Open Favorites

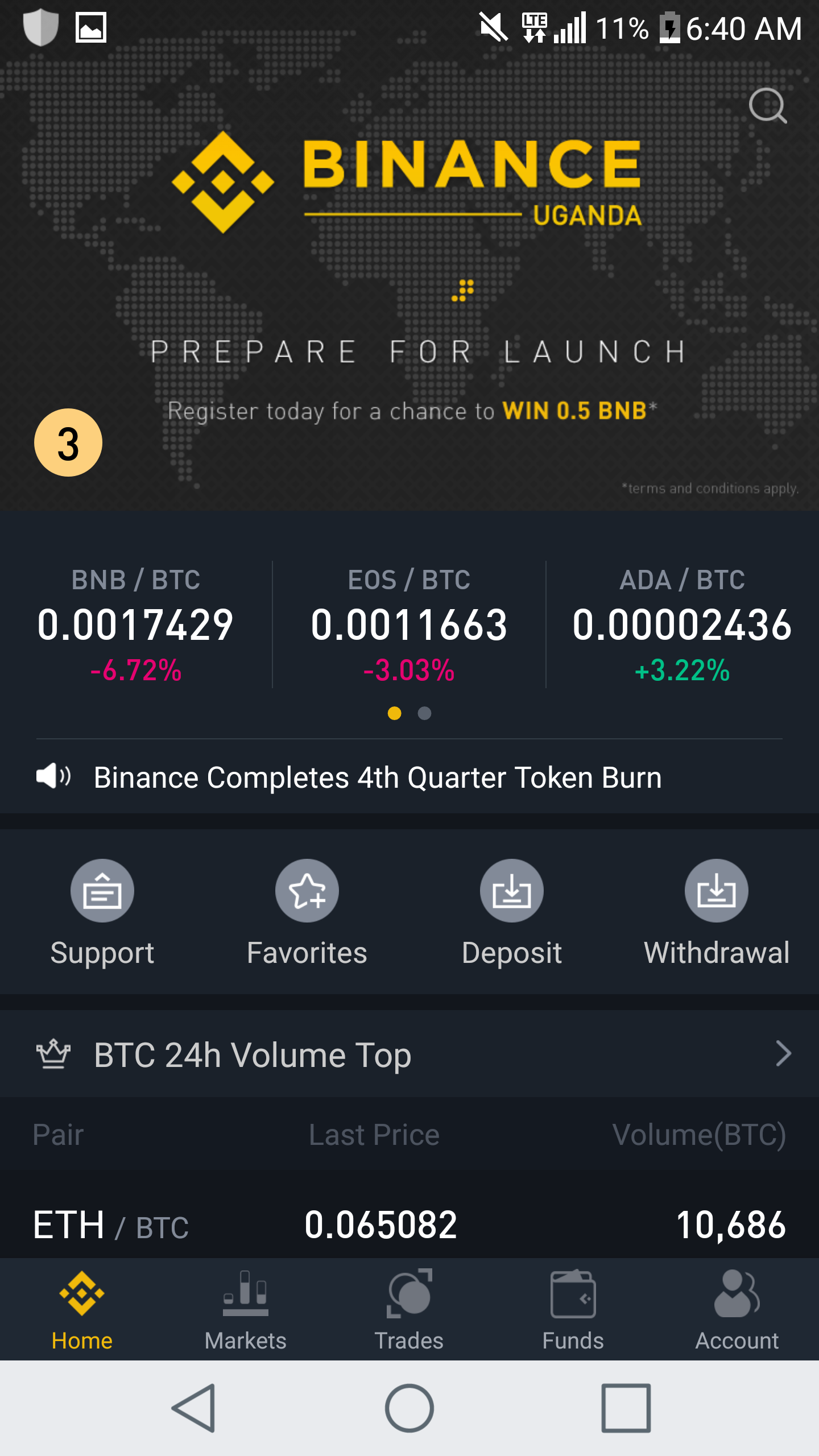(x=307, y=913)
